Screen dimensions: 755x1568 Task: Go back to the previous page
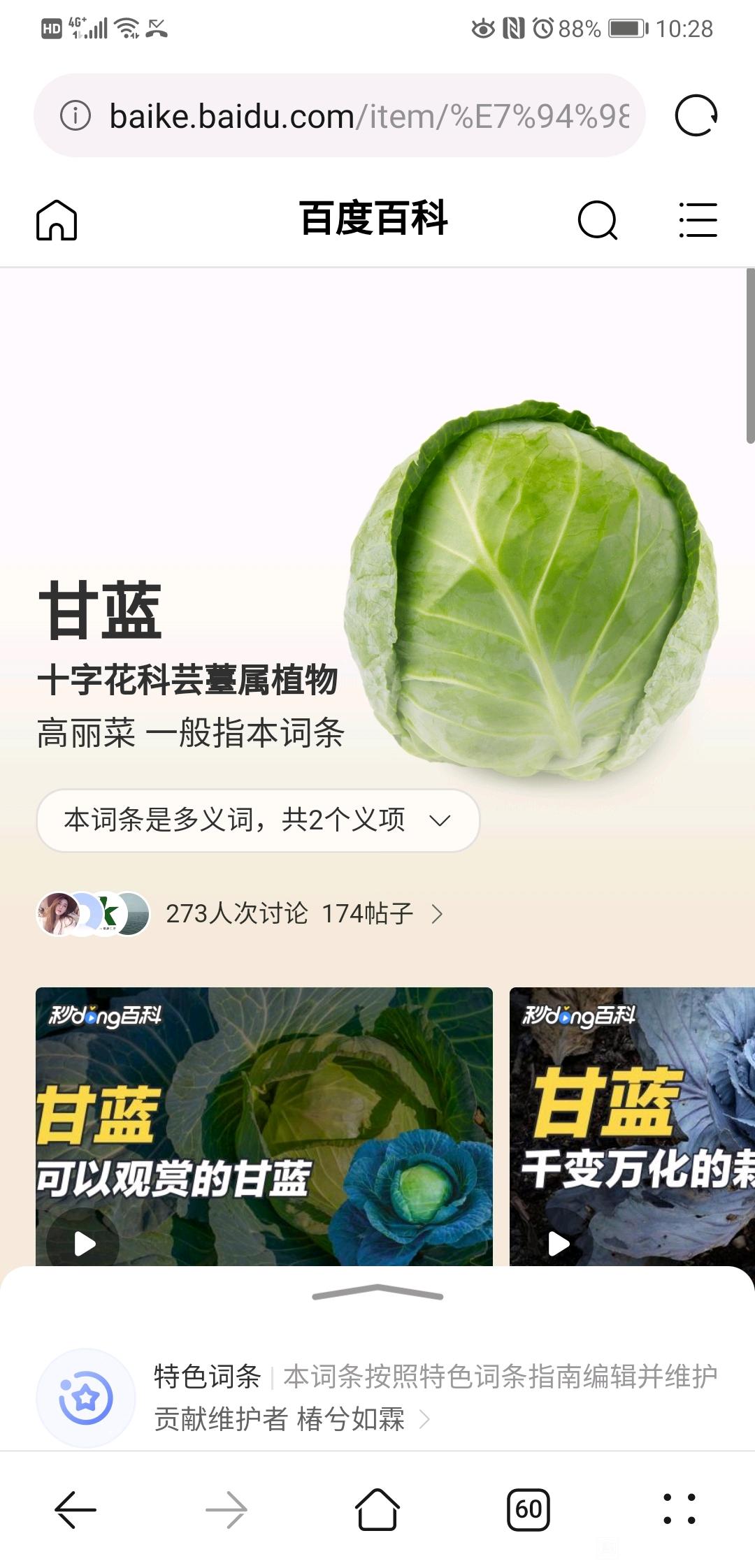pyautogui.click(x=75, y=1509)
